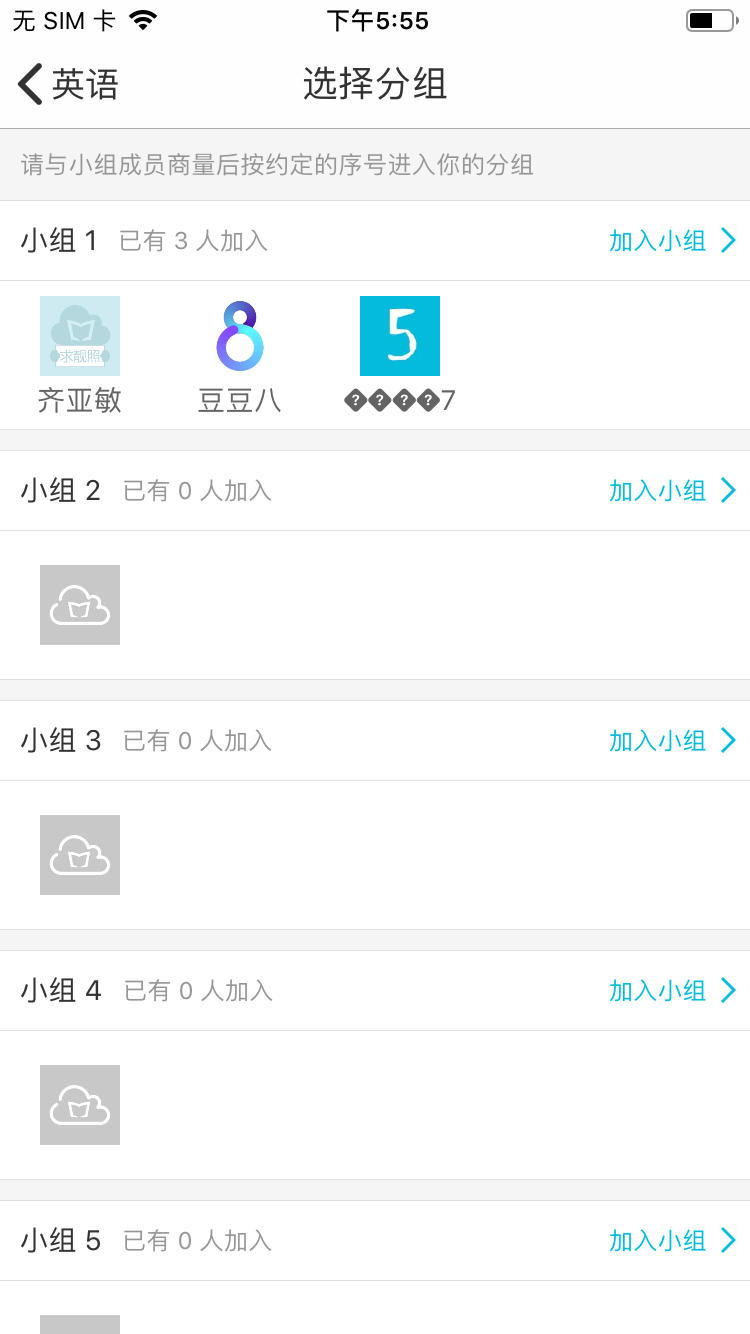Join 小组 1
750x1334 pixels.
pos(671,241)
